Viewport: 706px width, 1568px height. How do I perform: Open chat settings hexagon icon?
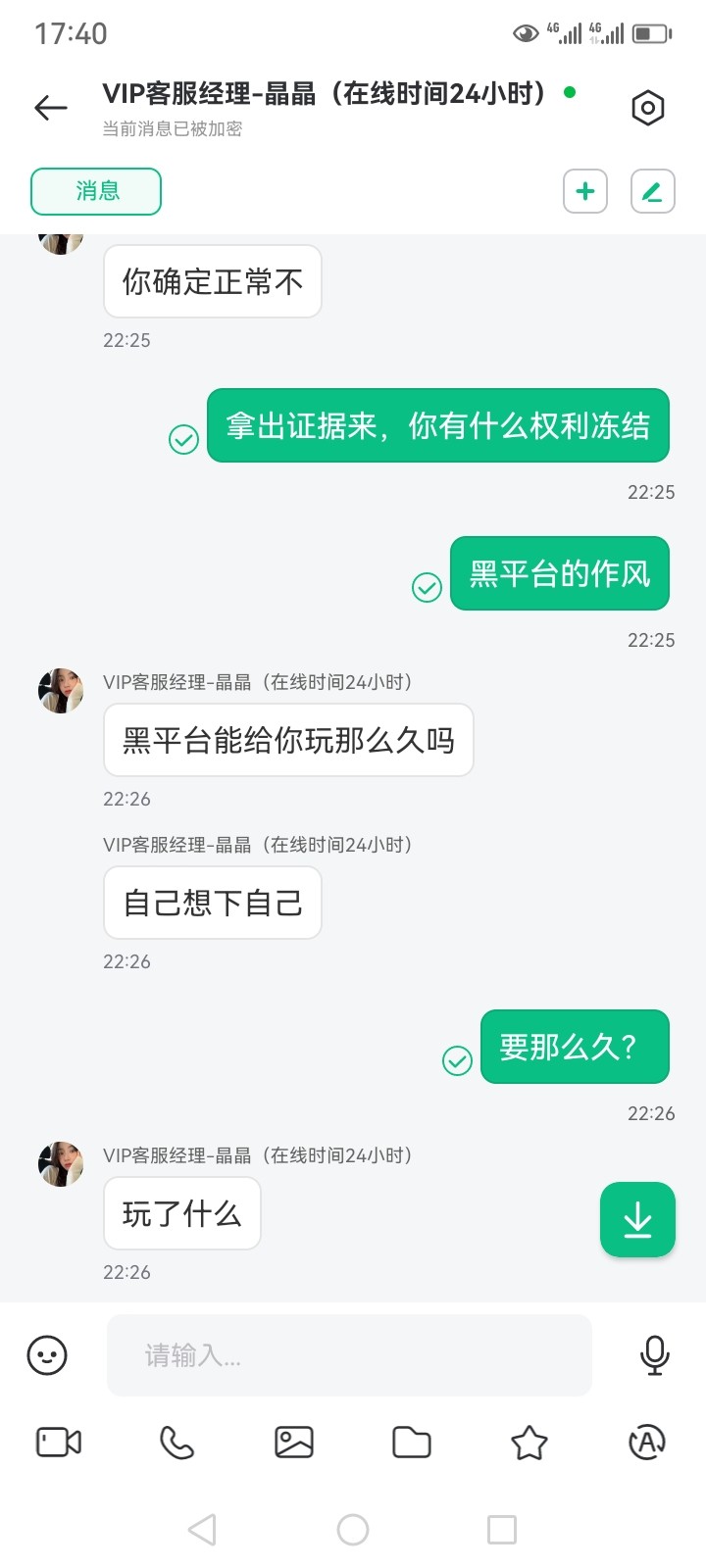647,108
